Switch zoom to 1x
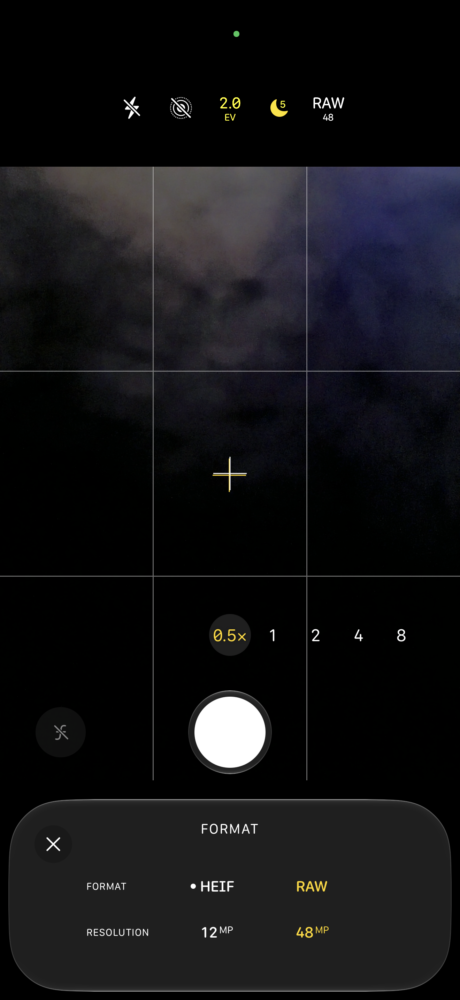The width and height of the screenshot is (460, 1000). pos(272,635)
